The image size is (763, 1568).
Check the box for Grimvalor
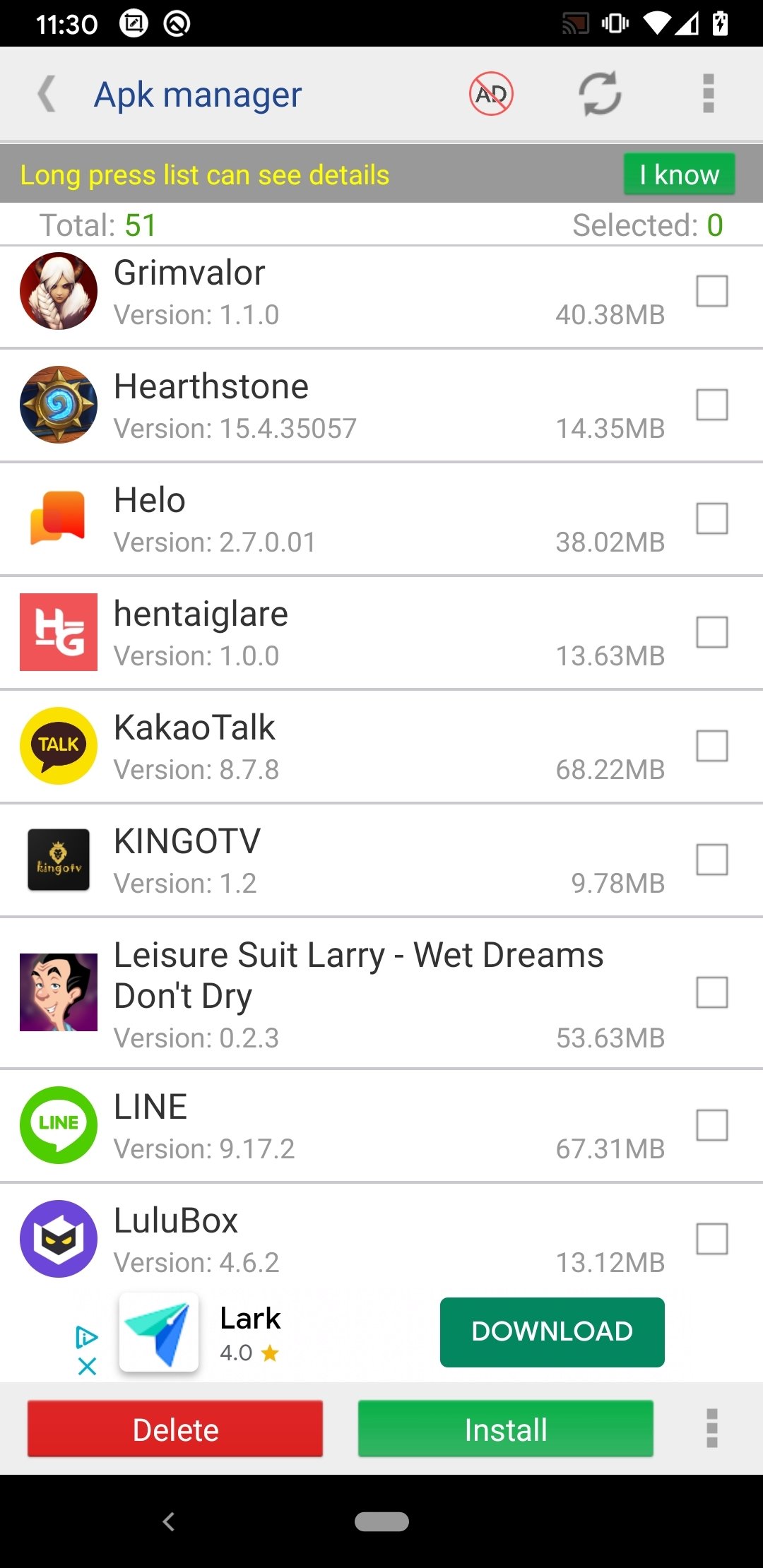point(711,291)
